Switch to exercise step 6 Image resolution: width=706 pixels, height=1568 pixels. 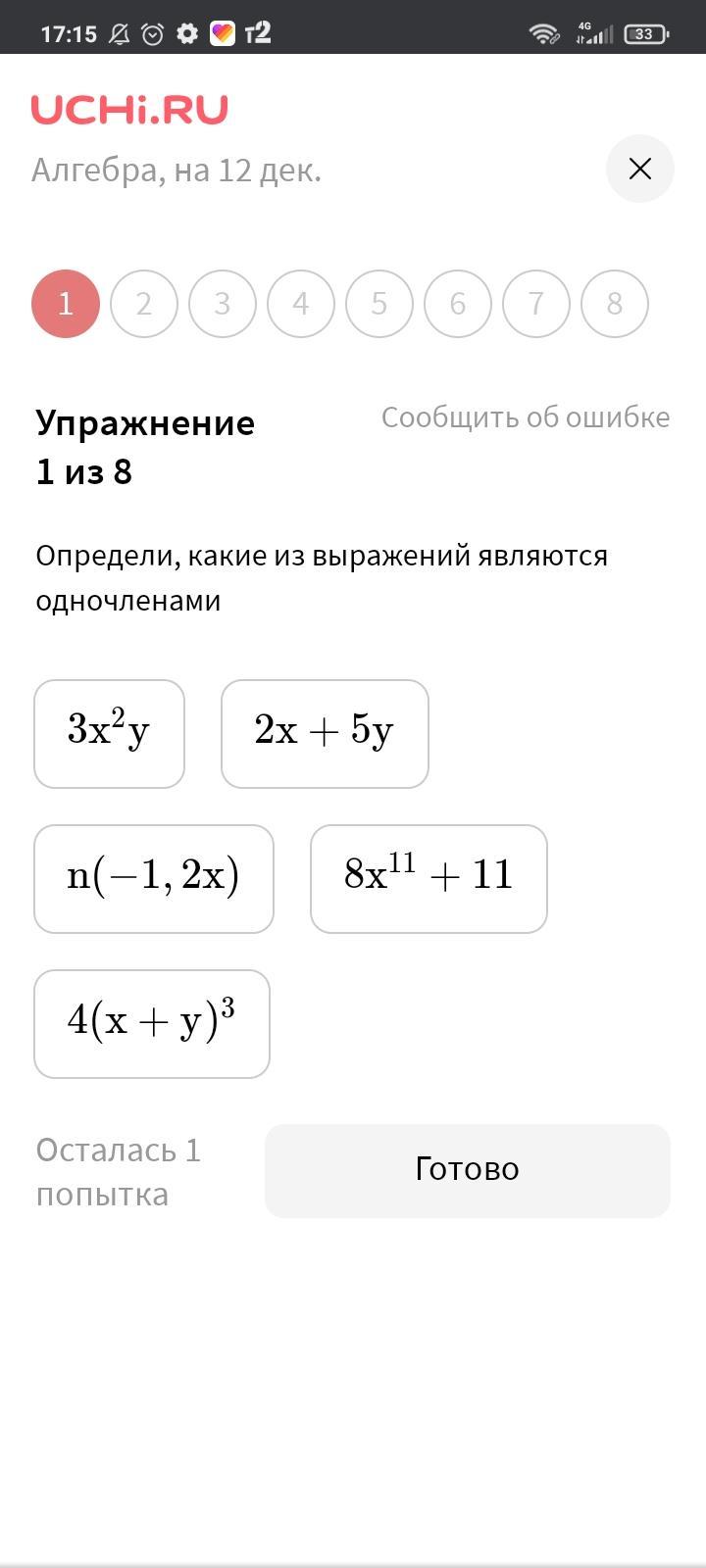click(458, 304)
